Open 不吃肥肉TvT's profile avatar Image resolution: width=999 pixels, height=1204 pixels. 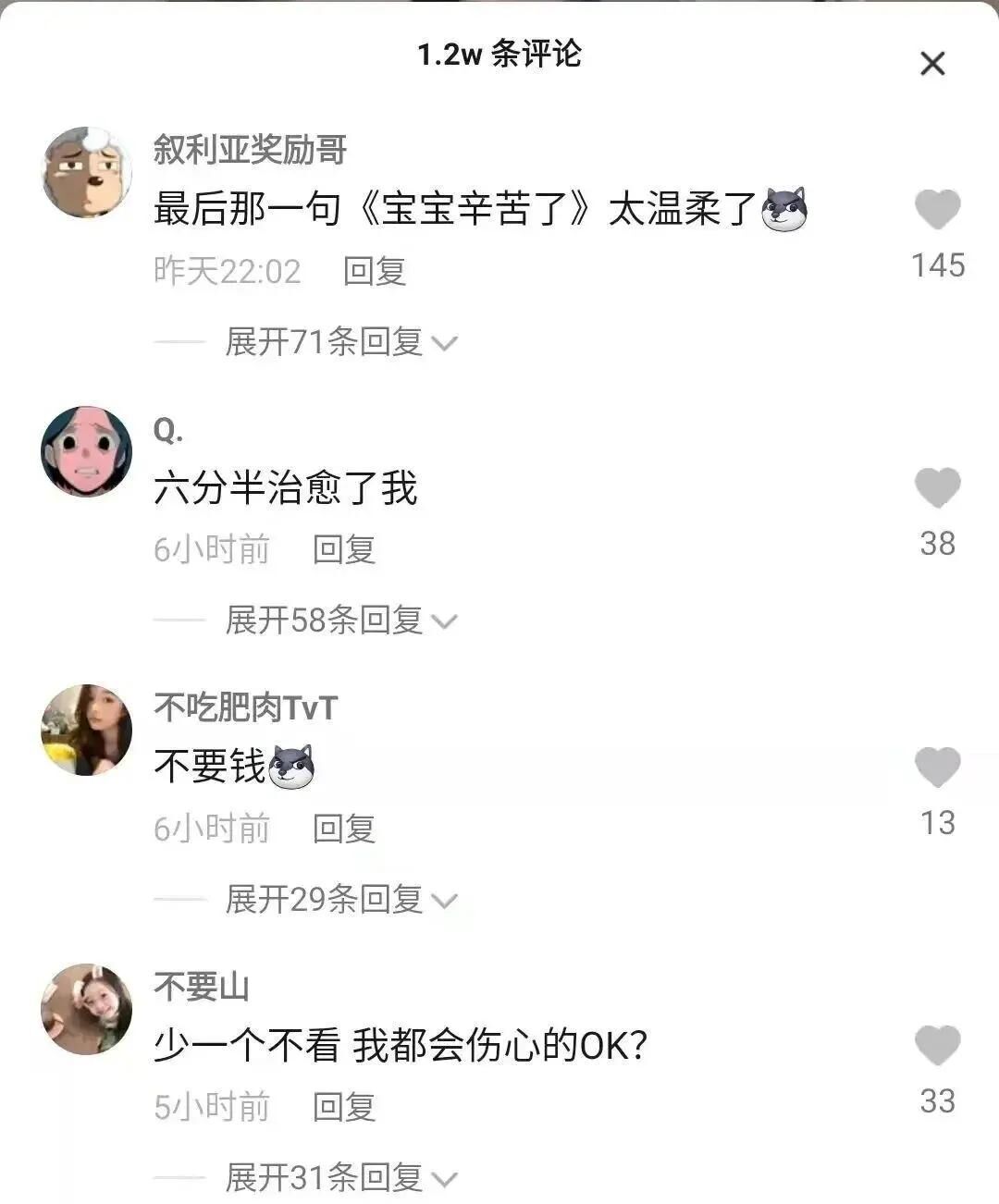click(x=87, y=731)
